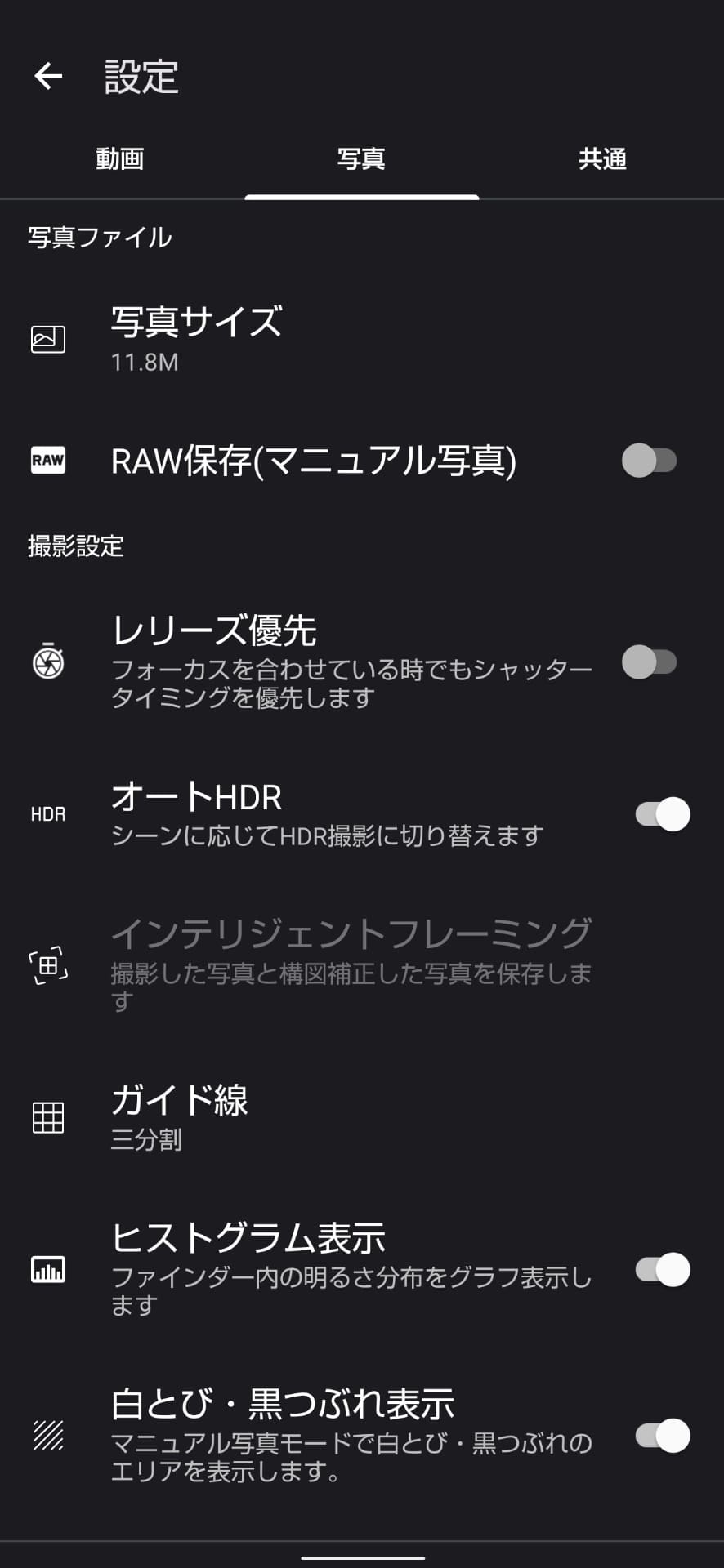Switch to the 動画 tab
The width and height of the screenshot is (724, 1568).
[x=121, y=159]
